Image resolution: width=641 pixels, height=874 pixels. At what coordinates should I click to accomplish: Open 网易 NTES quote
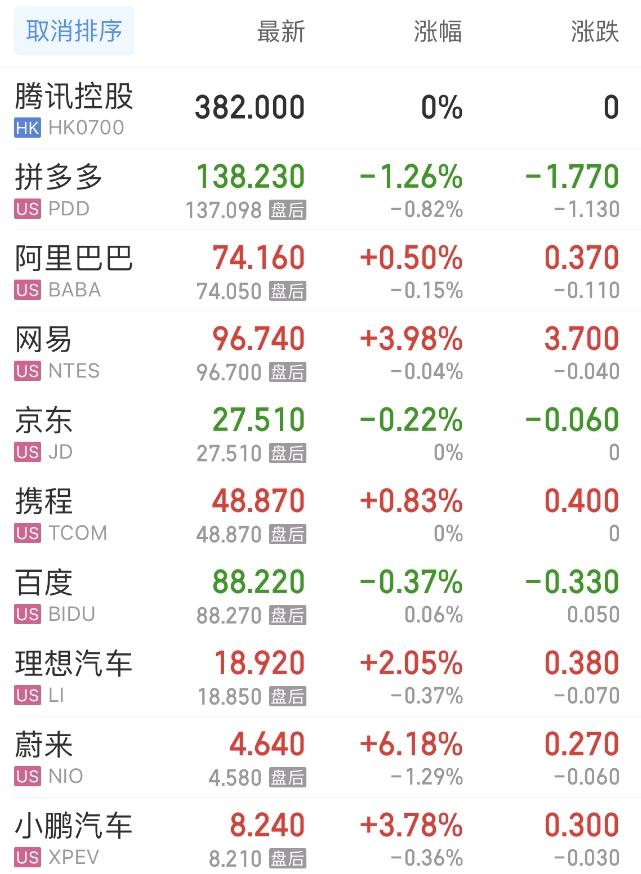(320, 352)
